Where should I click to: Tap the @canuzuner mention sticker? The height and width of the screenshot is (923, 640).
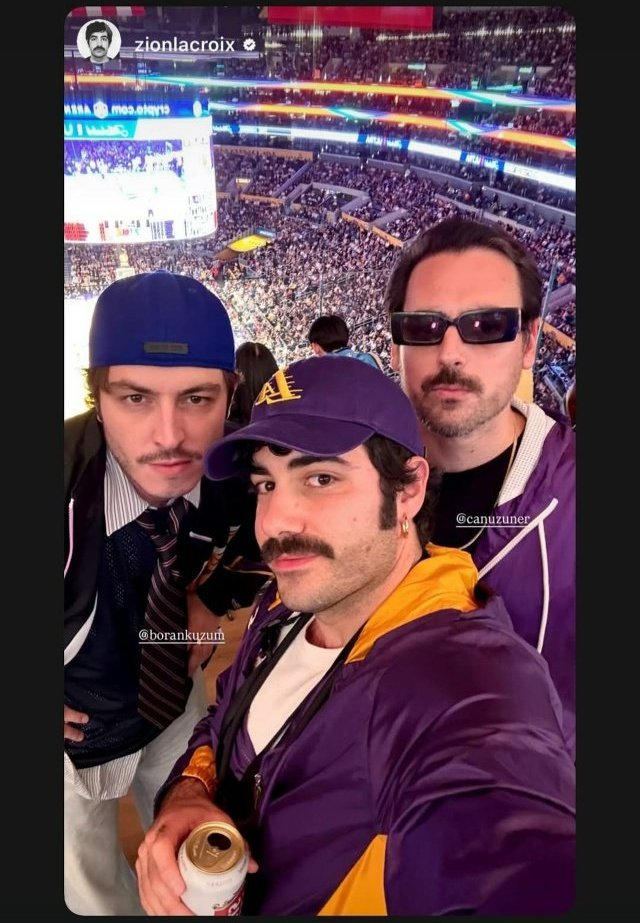[x=493, y=519]
